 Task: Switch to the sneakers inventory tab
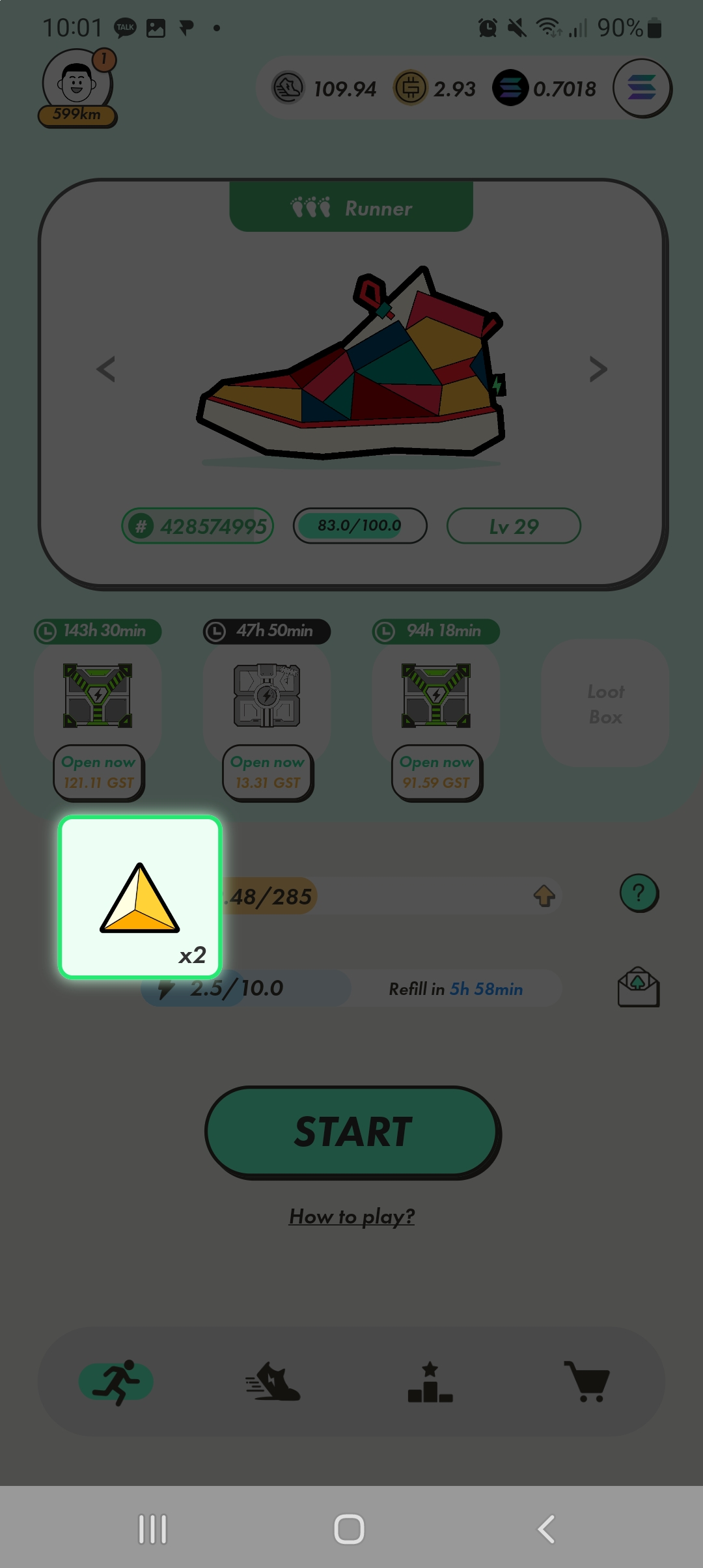pyautogui.click(x=273, y=1381)
